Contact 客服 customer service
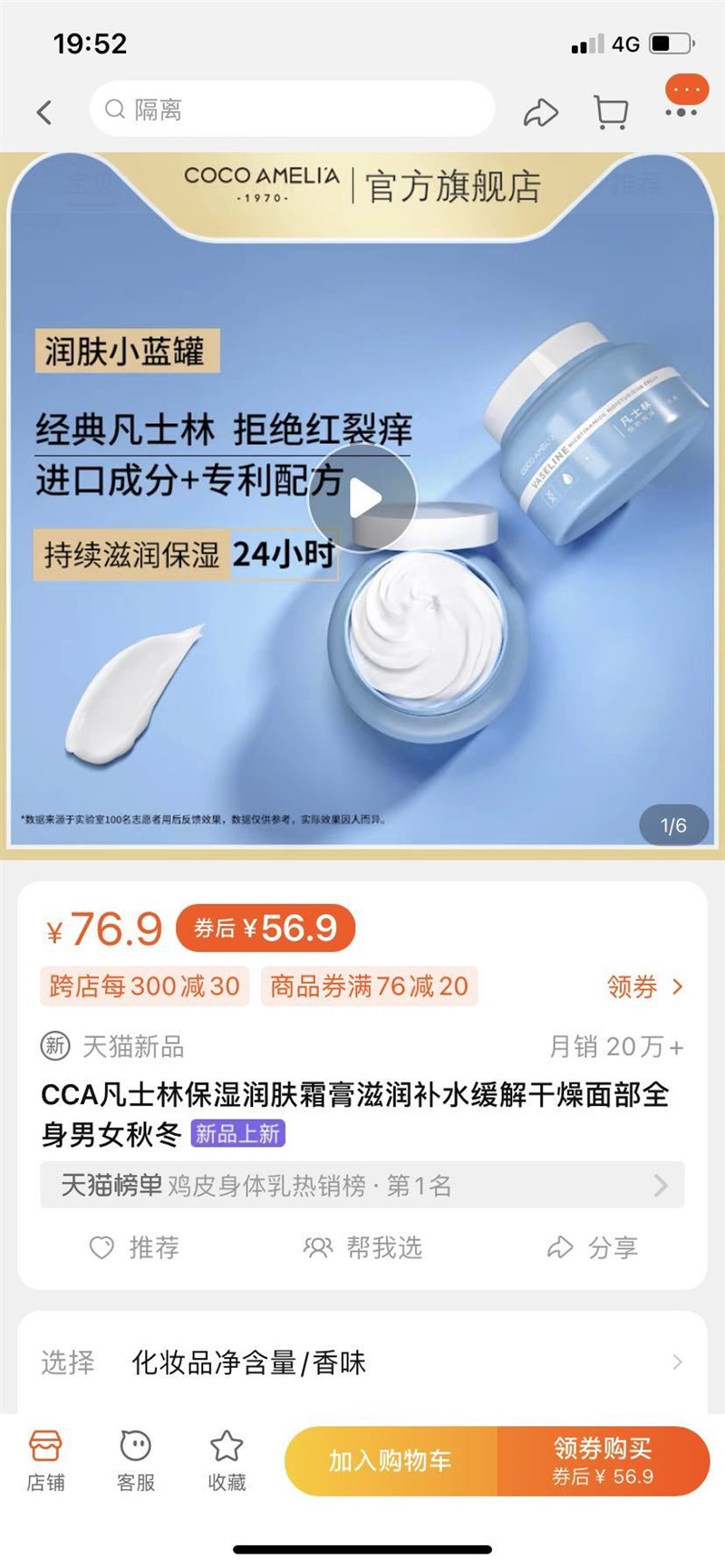The height and width of the screenshot is (1568, 725). (x=136, y=1460)
